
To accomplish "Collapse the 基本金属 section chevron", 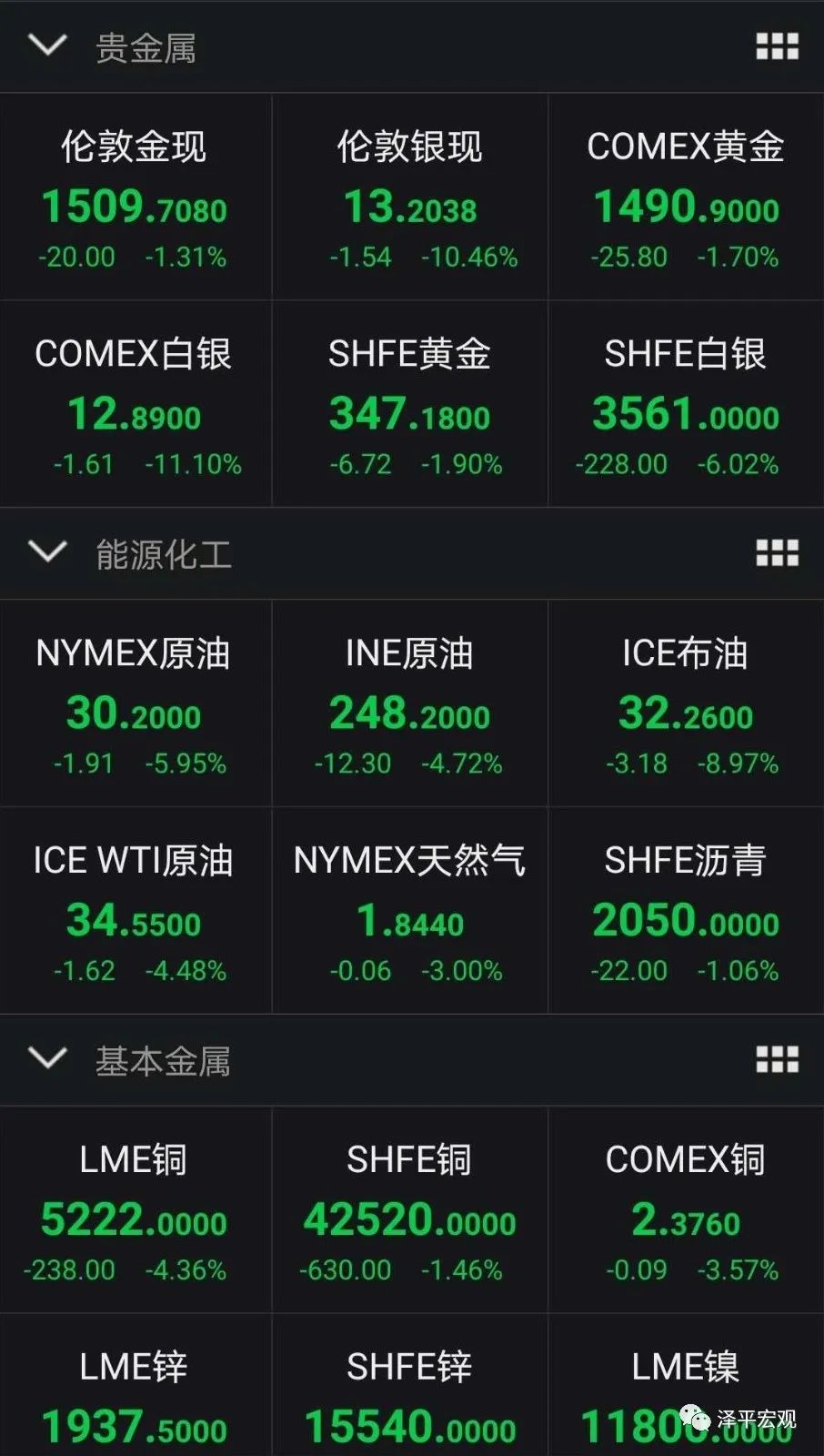I will click(47, 1058).
